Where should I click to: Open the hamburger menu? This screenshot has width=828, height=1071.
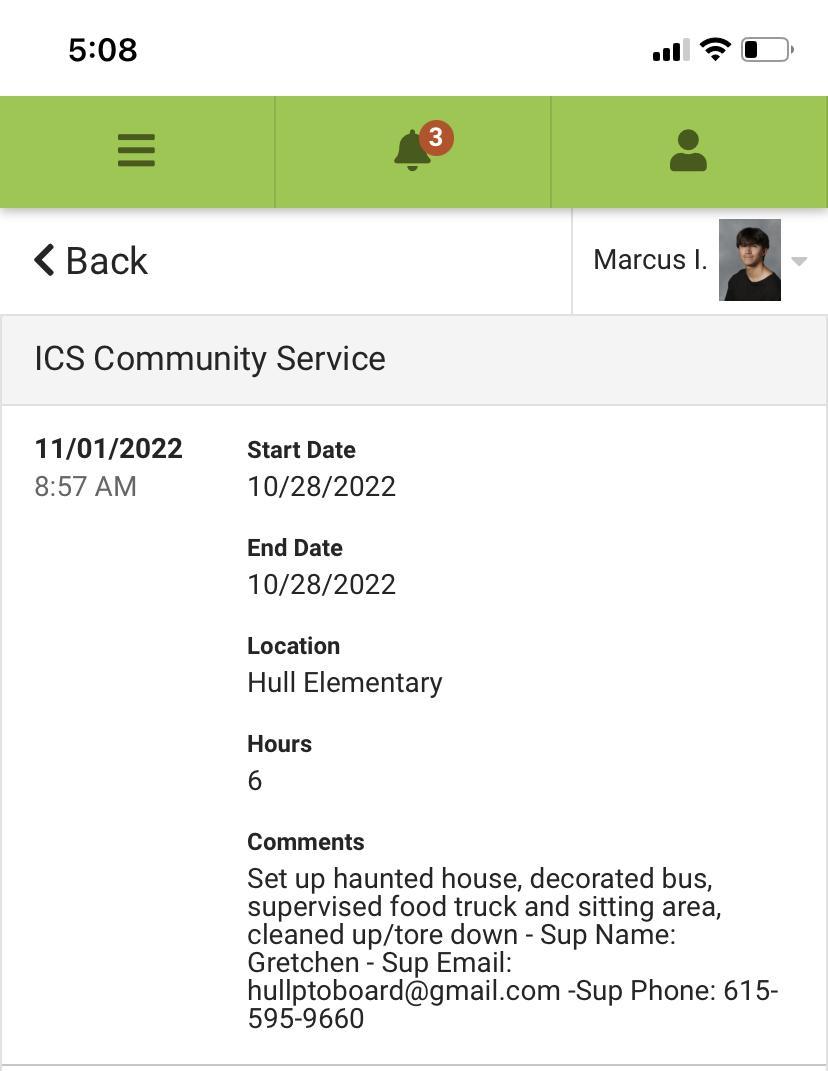(x=136, y=151)
